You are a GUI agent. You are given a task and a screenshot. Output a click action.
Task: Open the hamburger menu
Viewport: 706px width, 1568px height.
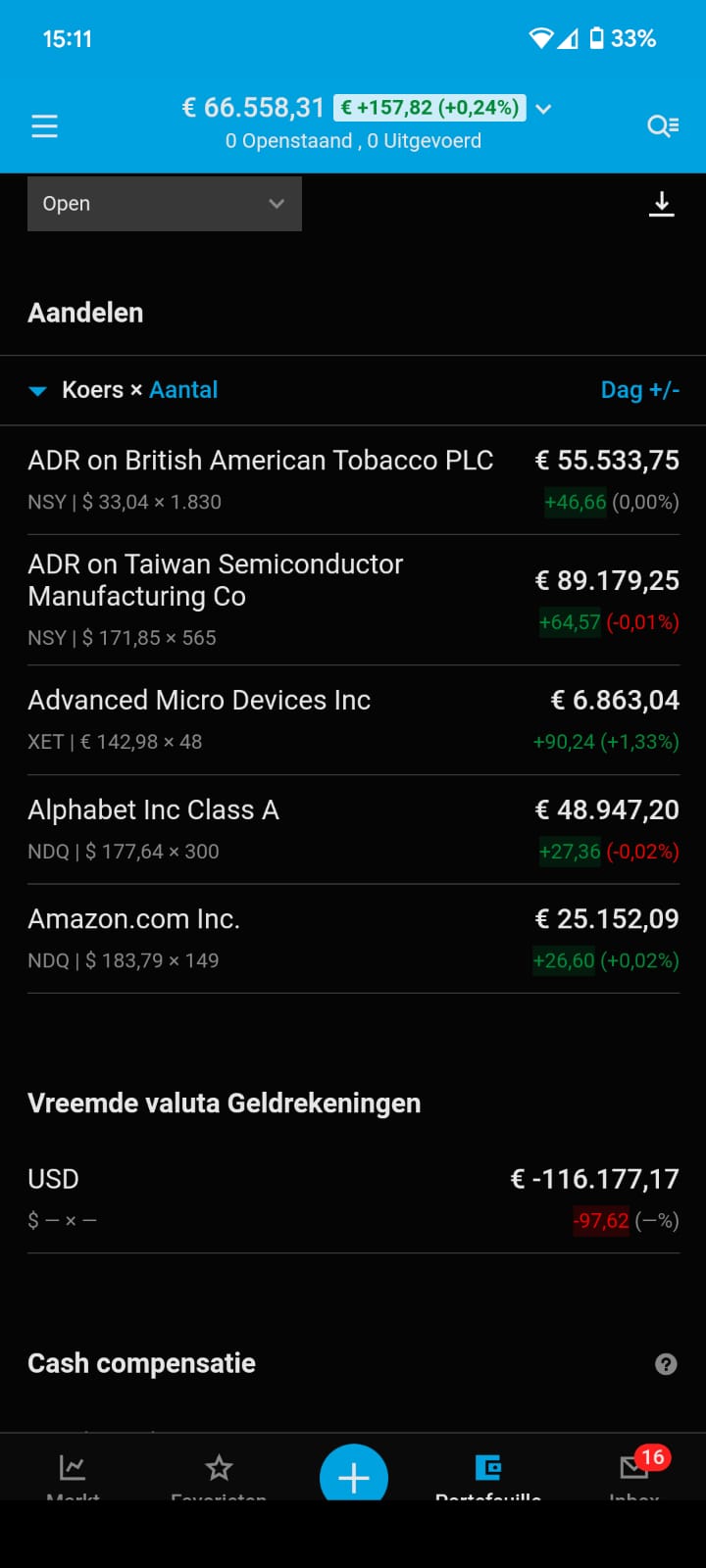tap(44, 126)
